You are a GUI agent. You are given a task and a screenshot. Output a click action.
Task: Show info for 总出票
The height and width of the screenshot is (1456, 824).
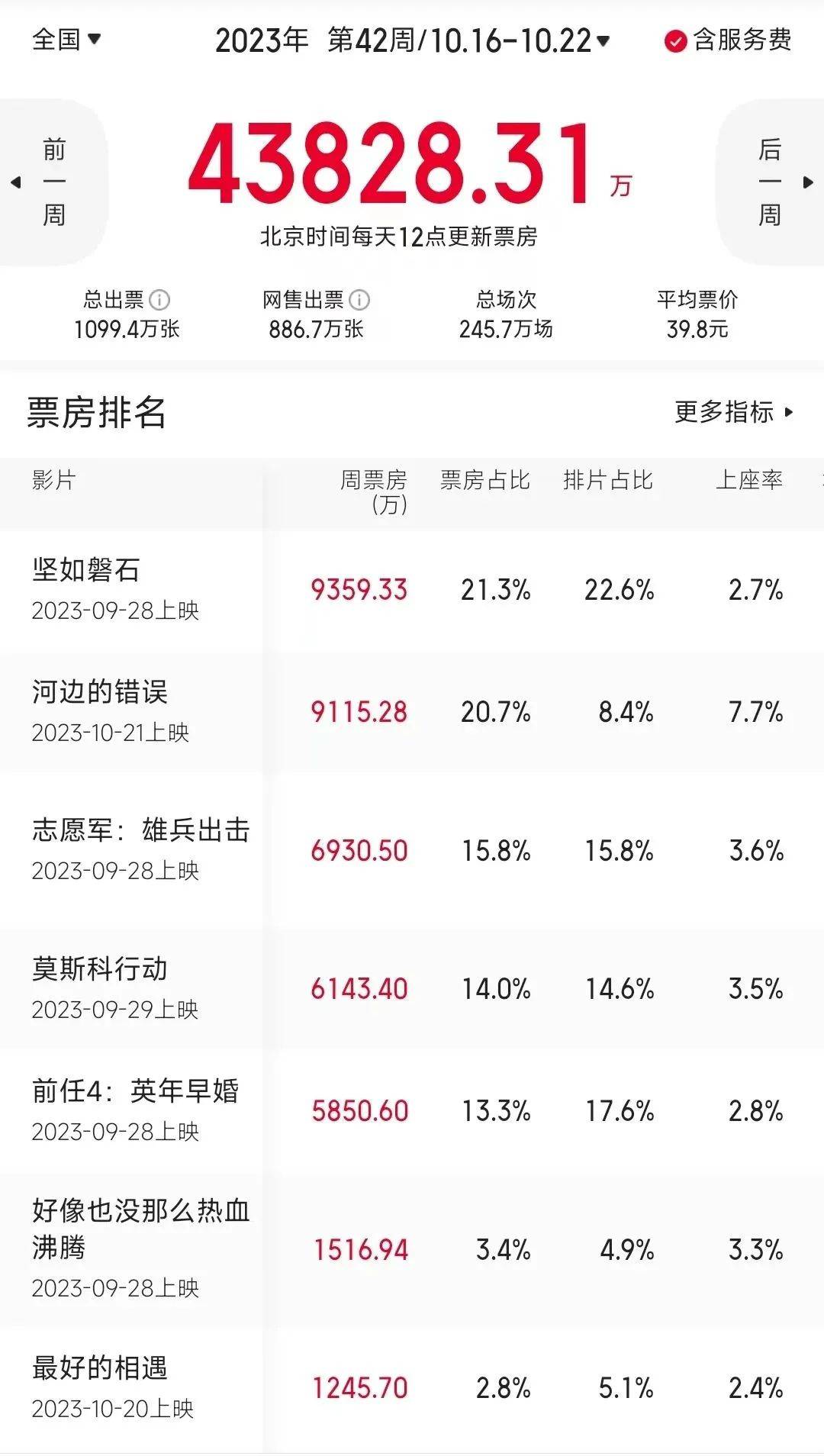point(159,300)
